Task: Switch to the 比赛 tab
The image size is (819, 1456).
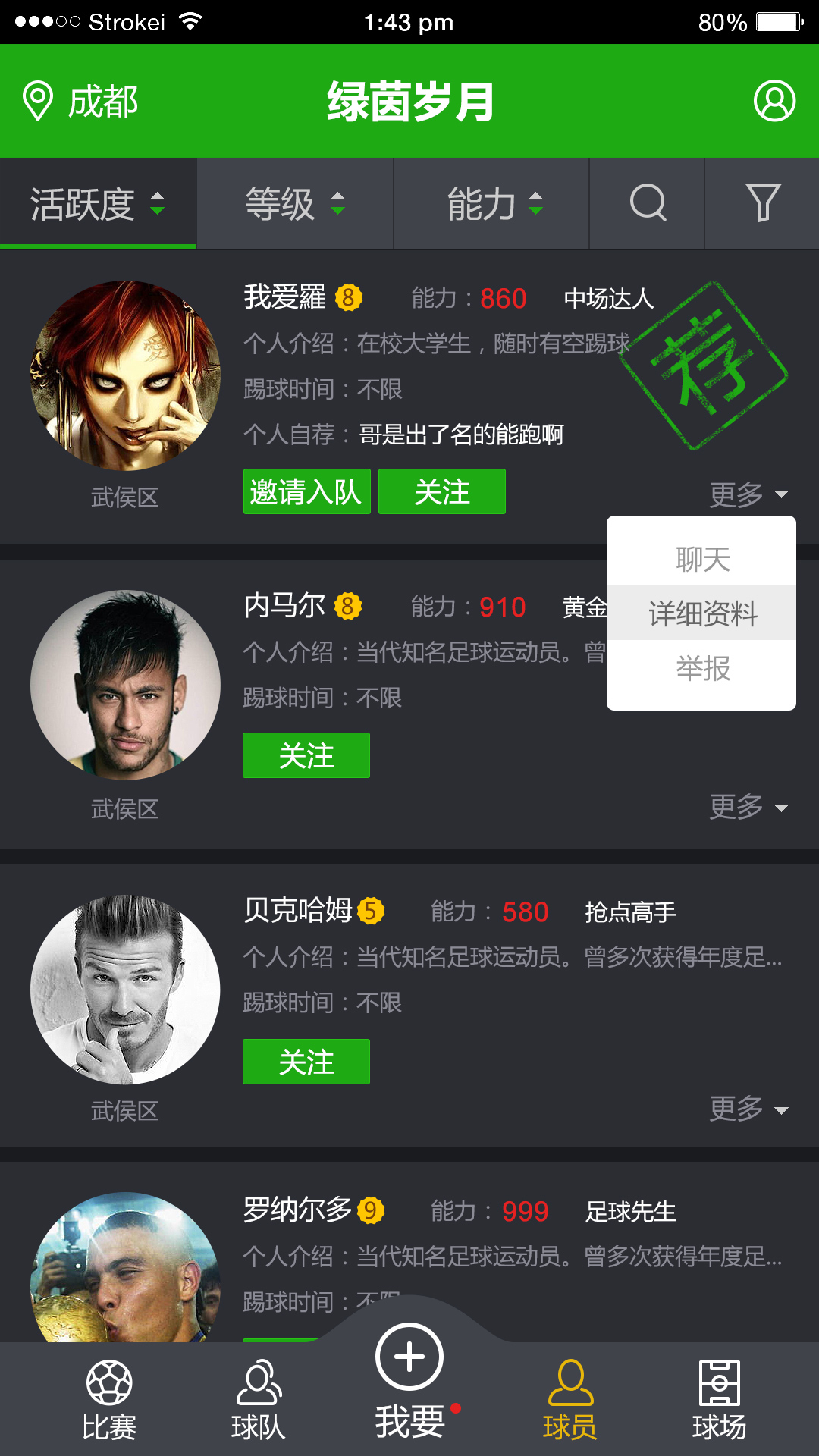Action: [x=109, y=1400]
